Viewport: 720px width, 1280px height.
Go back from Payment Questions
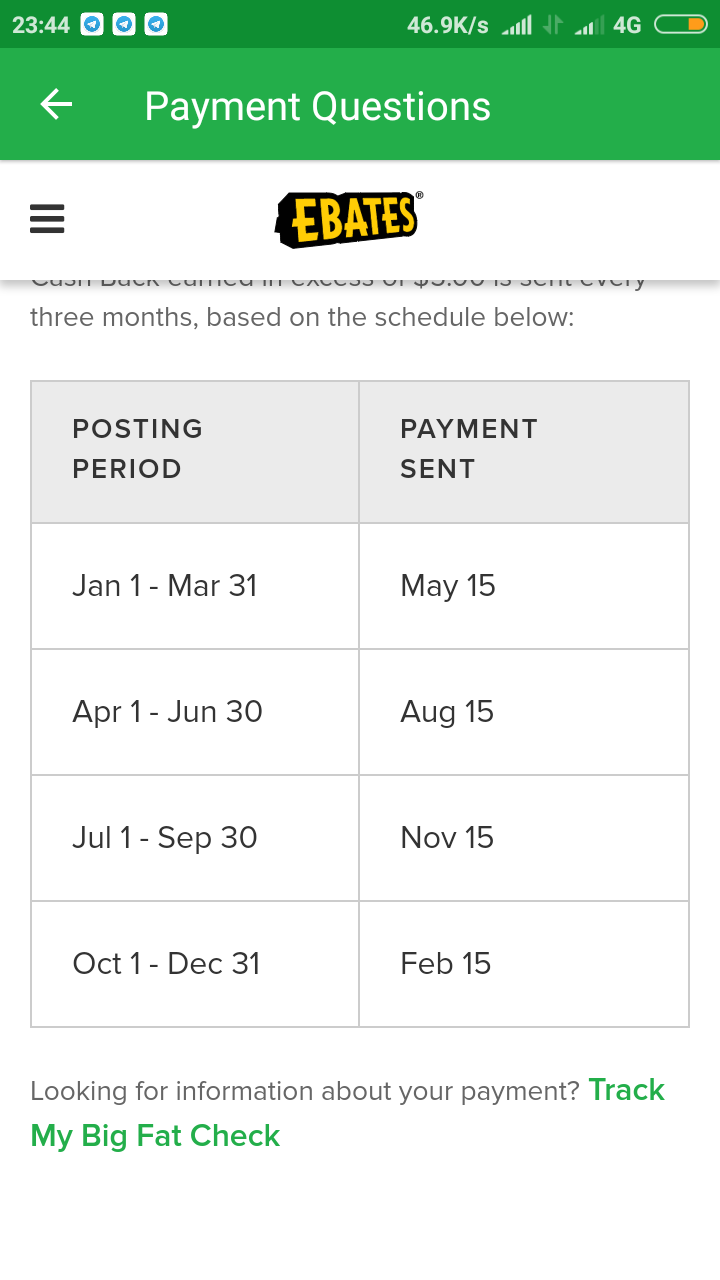[56, 105]
